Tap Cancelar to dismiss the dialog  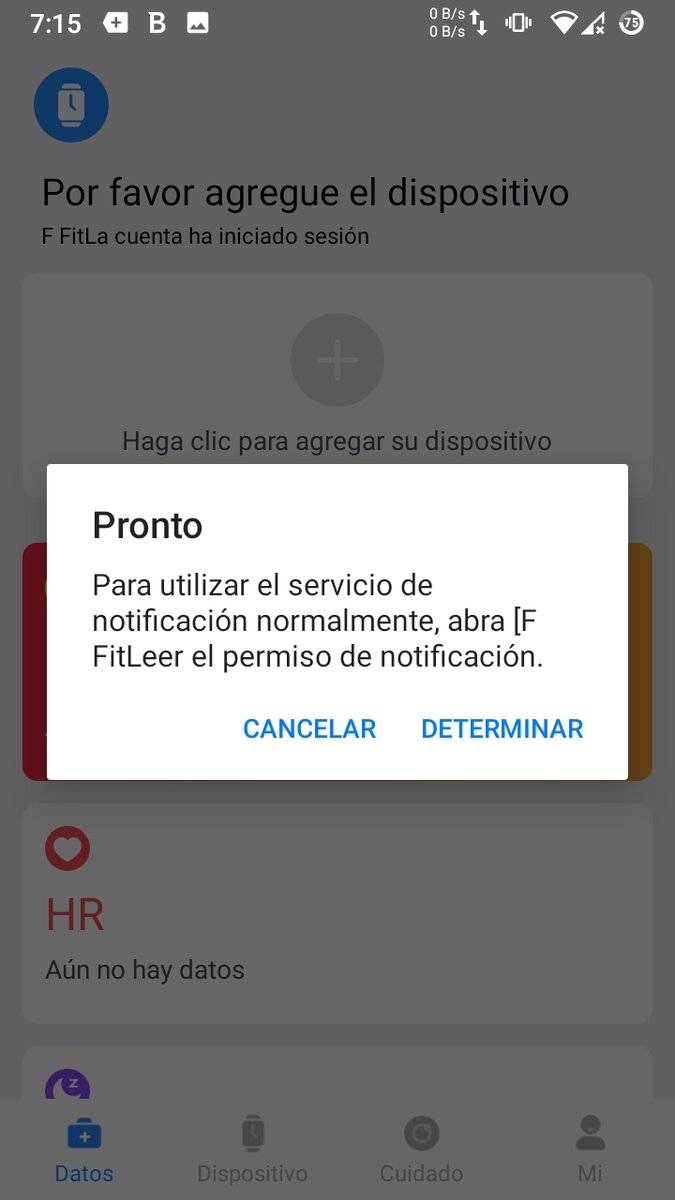click(x=309, y=729)
